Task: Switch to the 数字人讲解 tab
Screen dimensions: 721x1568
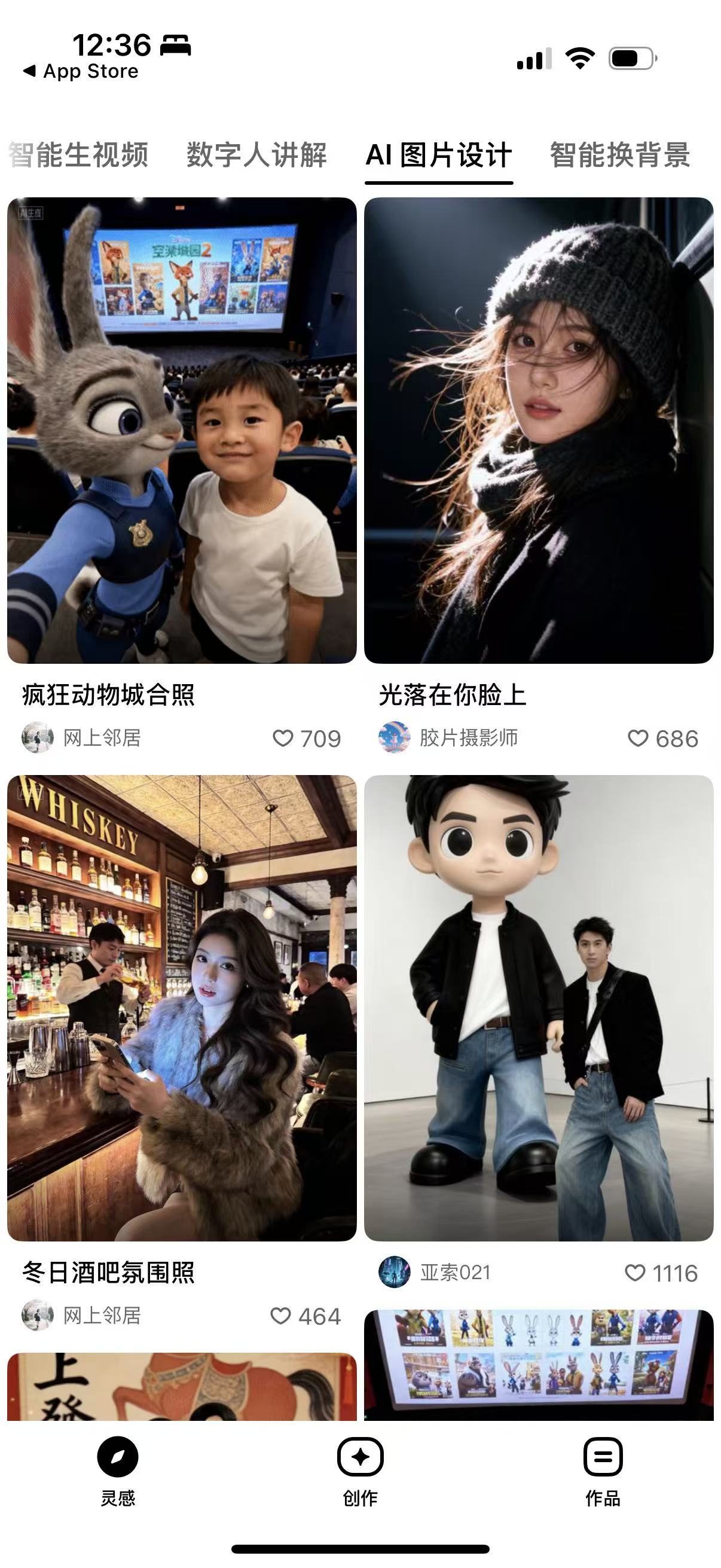Action: click(256, 155)
